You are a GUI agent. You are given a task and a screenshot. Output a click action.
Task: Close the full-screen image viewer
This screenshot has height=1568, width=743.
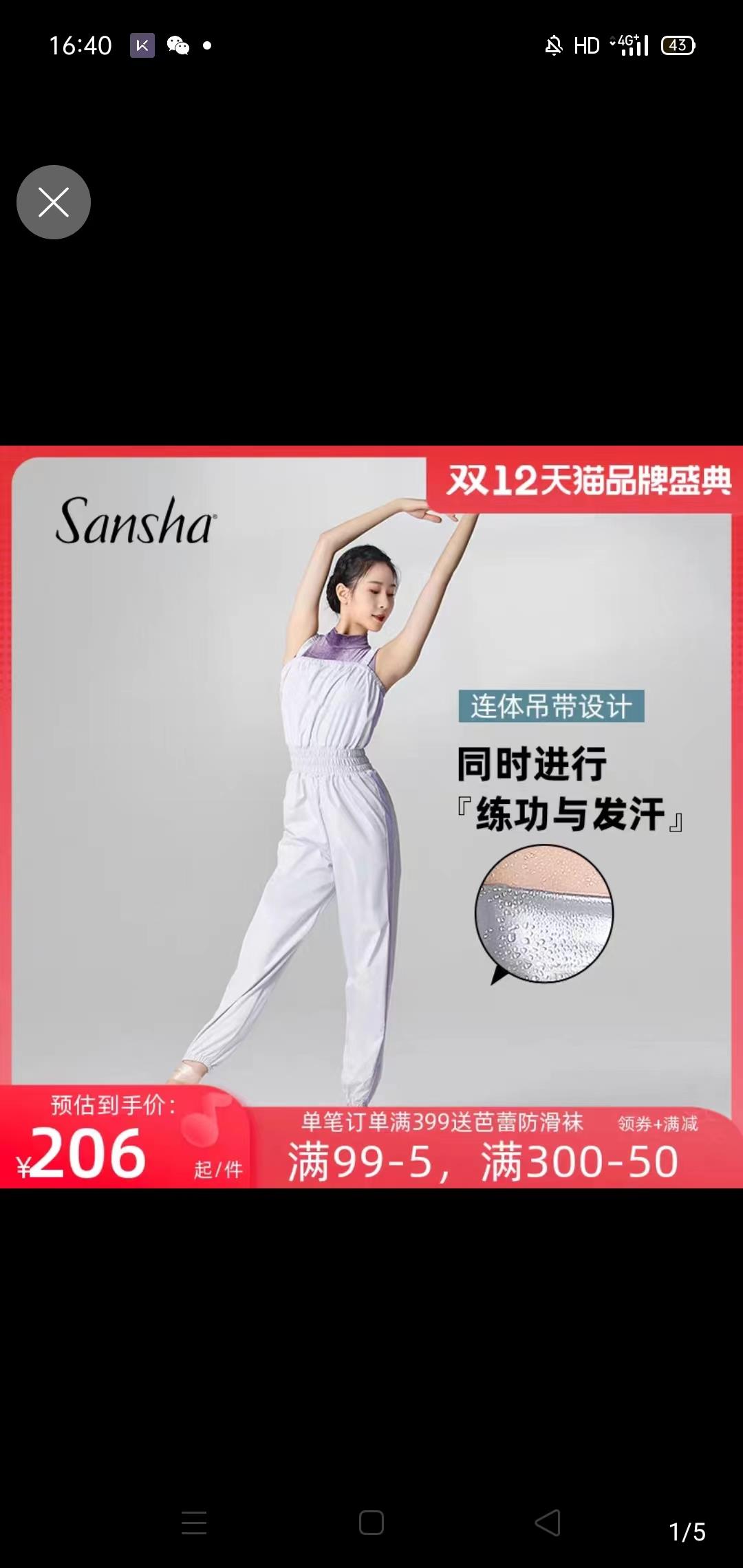click(x=54, y=202)
